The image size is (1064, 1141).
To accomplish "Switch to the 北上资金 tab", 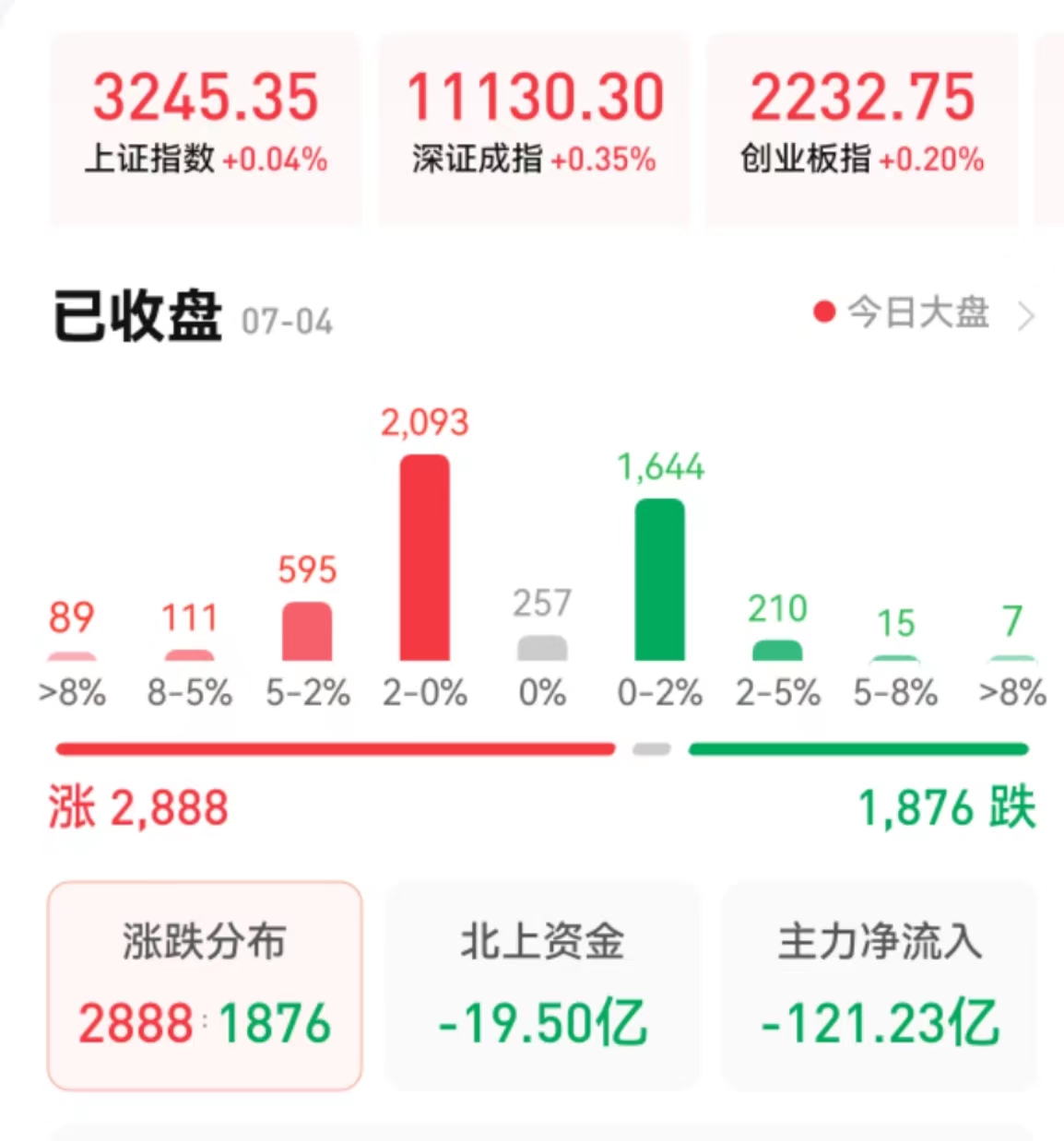I will [542, 985].
